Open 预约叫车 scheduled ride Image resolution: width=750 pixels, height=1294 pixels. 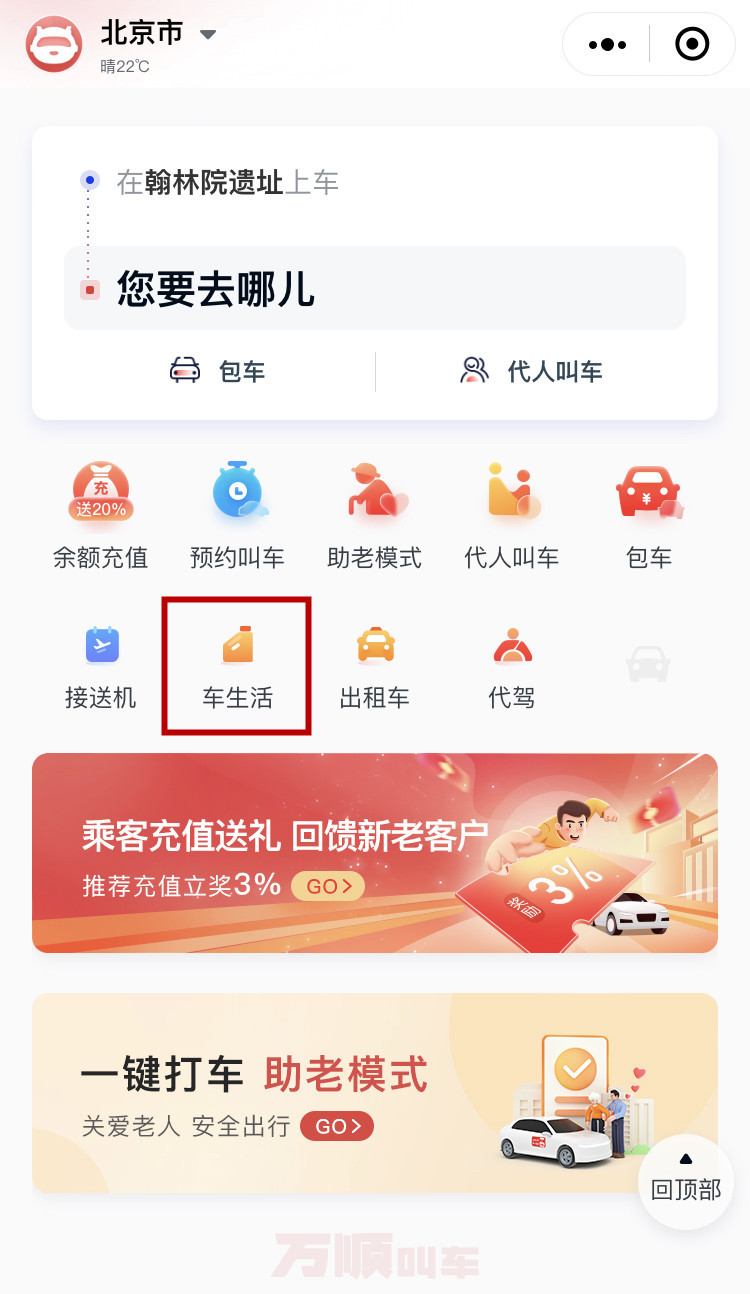(x=237, y=516)
